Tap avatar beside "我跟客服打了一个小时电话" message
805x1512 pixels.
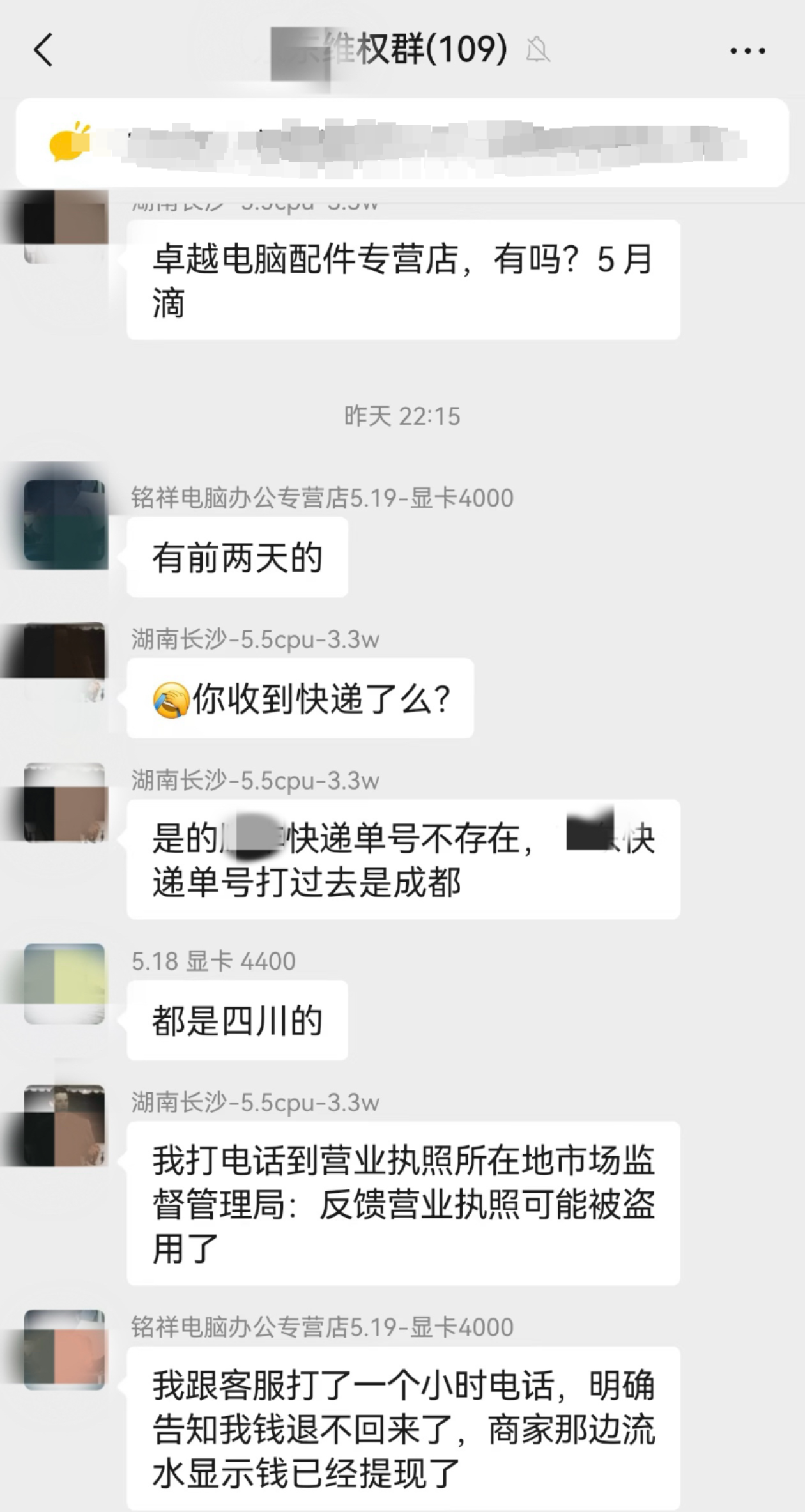[x=65, y=1350]
